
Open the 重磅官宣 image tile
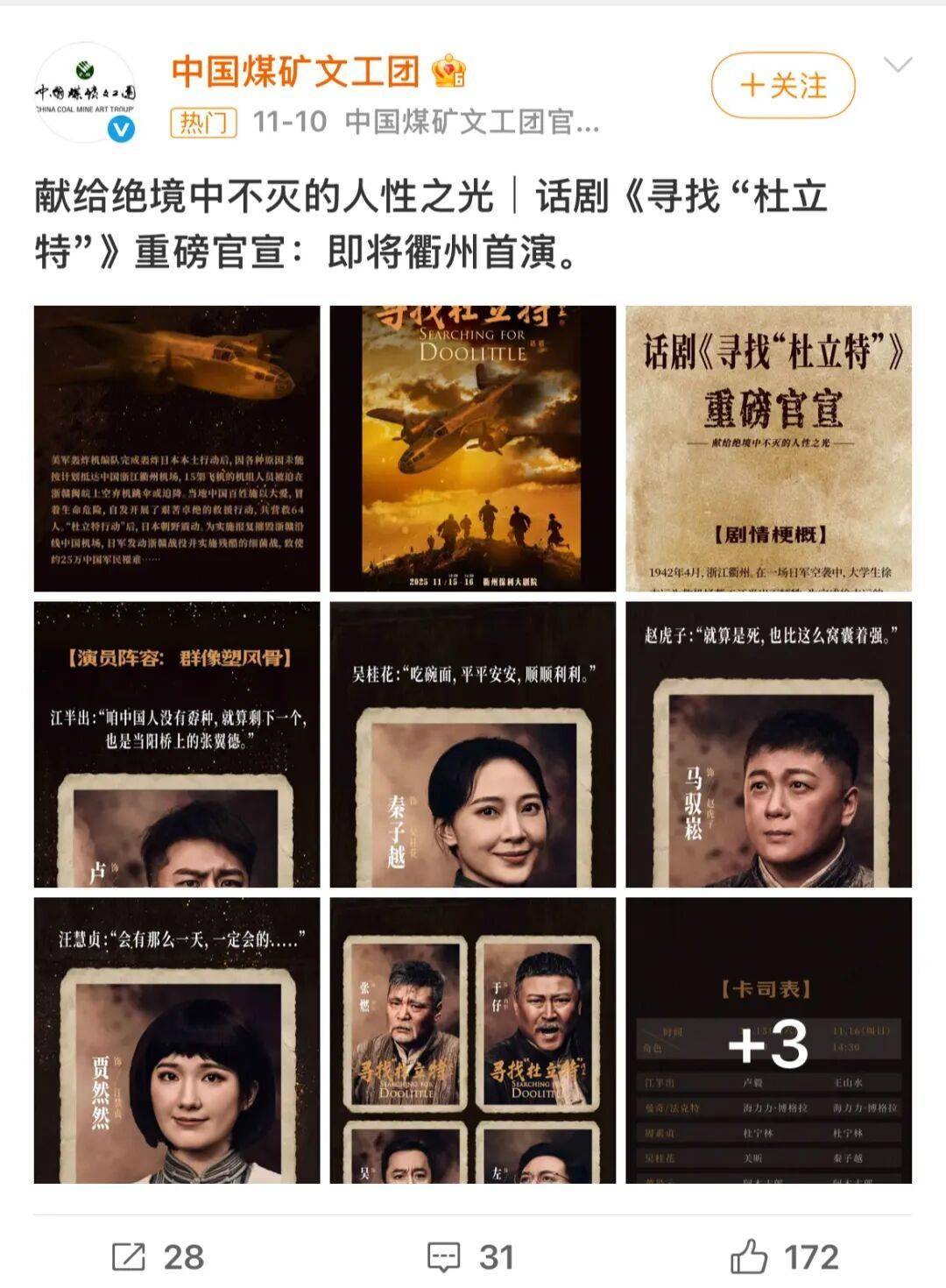tap(768, 449)
